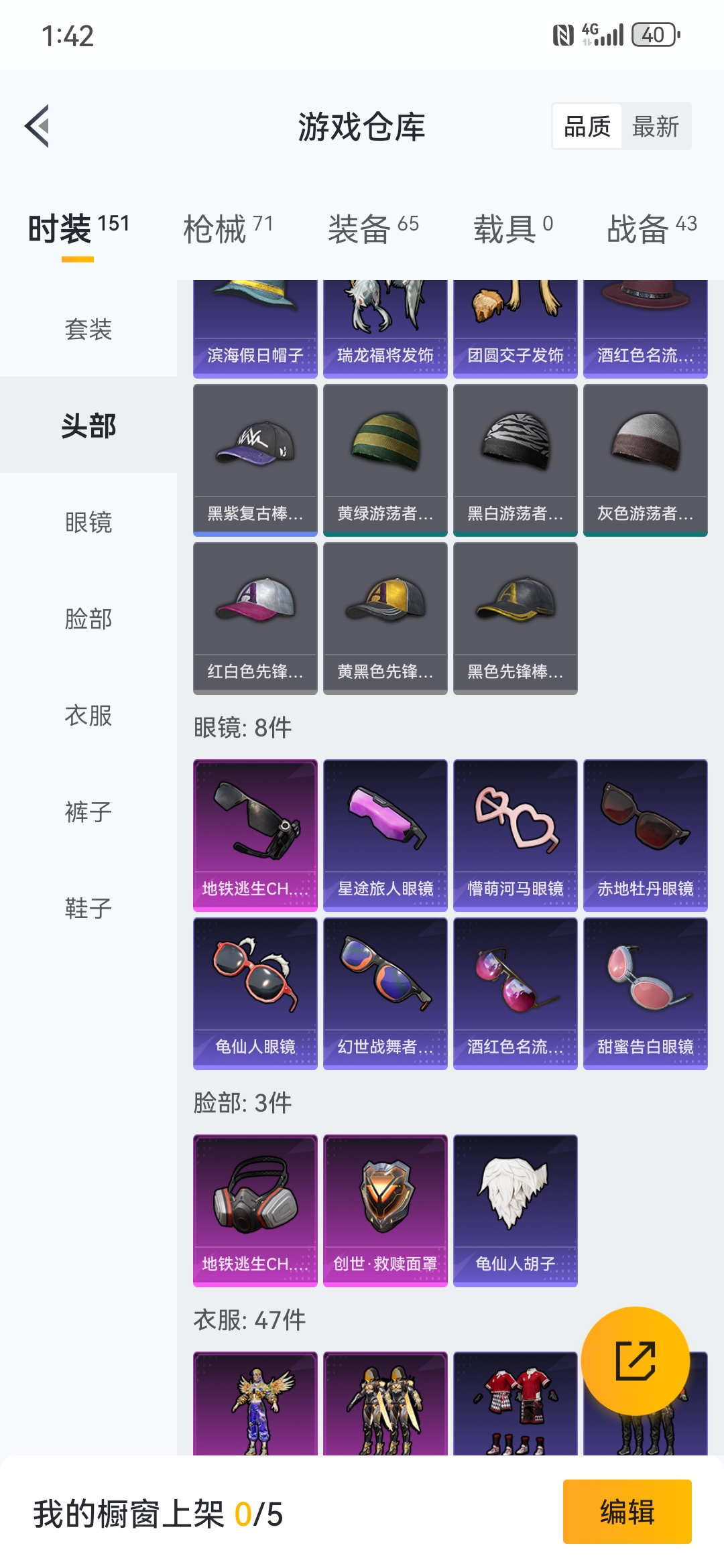Screen dimensions: 724x1568
Task: Sort by 品质 (quality)
Action: pos(587,126)
